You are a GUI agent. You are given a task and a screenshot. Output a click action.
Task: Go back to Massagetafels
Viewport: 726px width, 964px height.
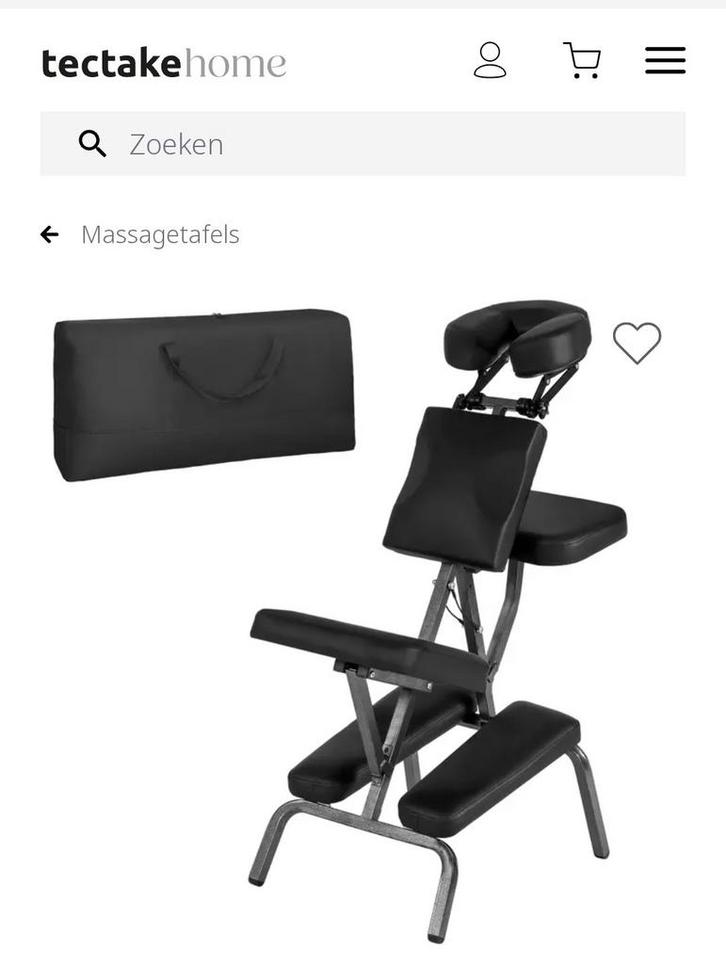(x=141, y=235)
